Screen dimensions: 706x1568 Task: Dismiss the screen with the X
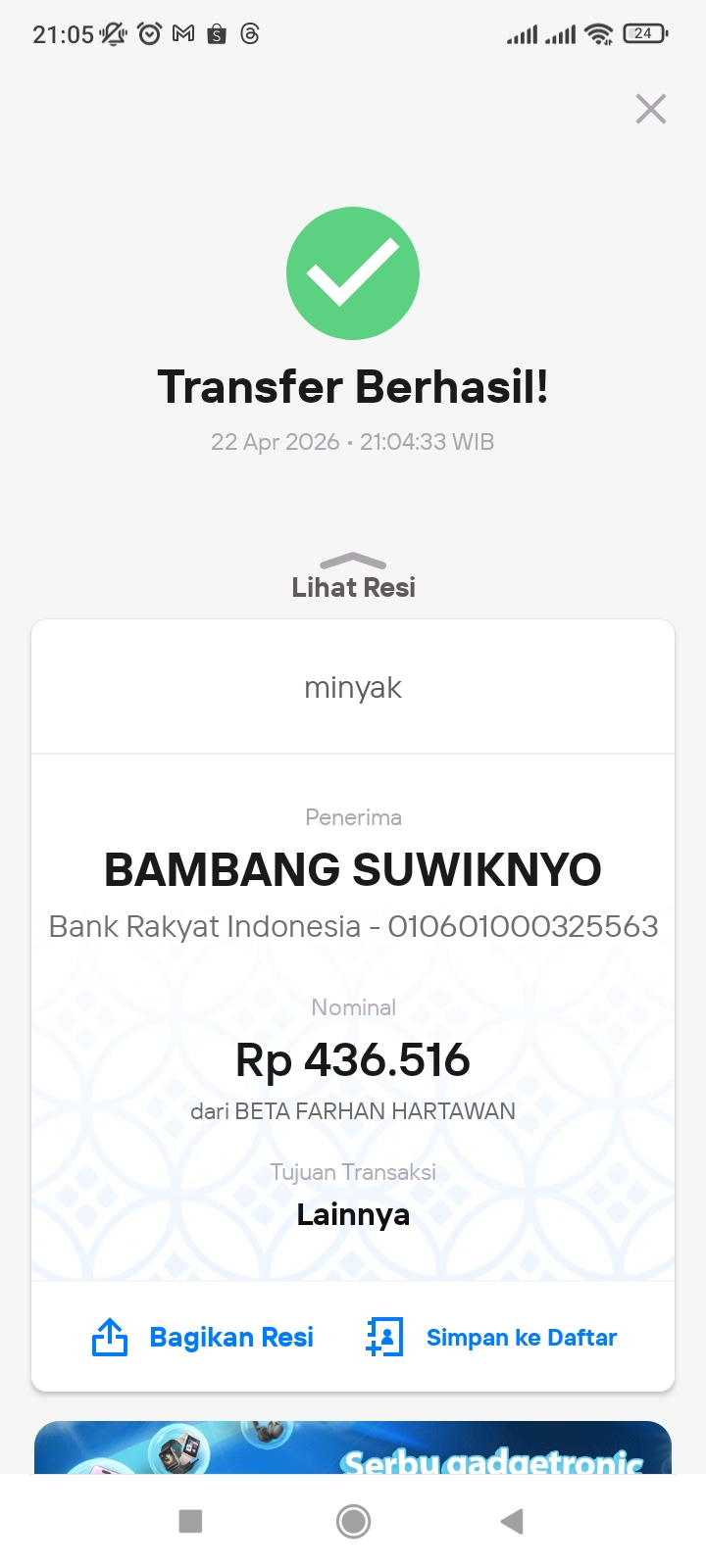point(650,109)
